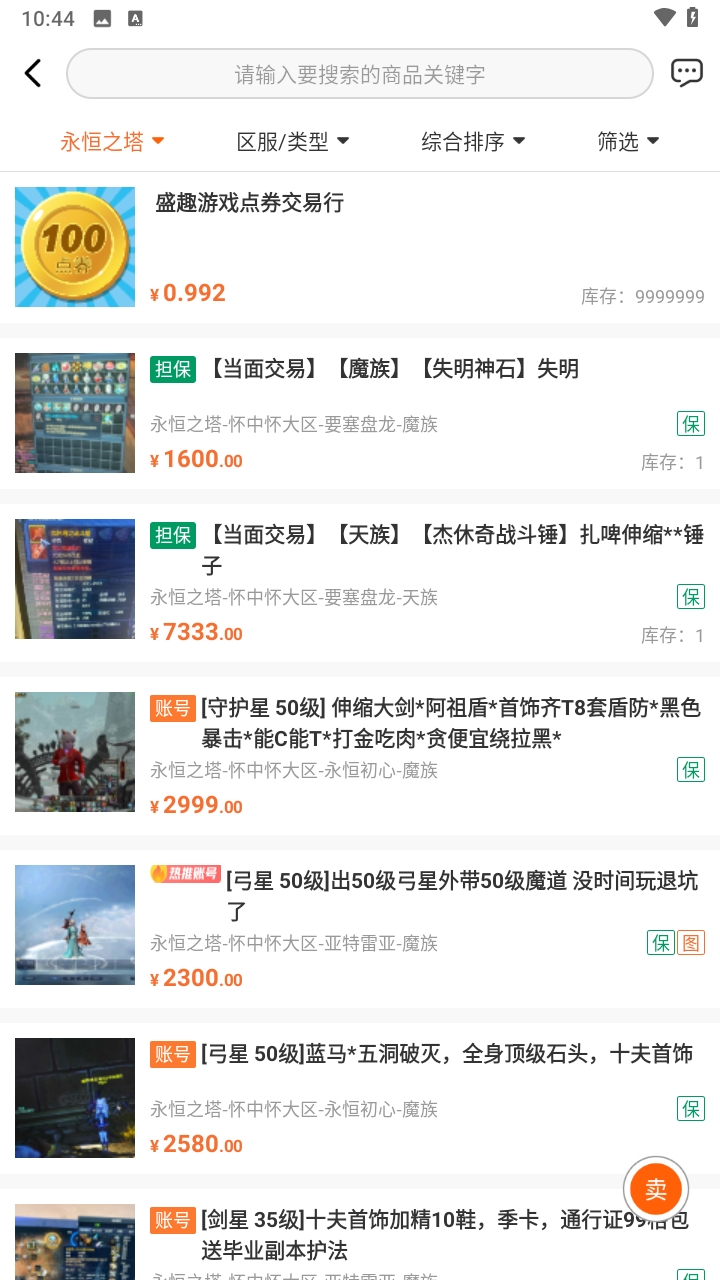This screenshot has width=720, height=1280.
Task: Tap the orange 卖 sell button
Action: click(656, 1188)
